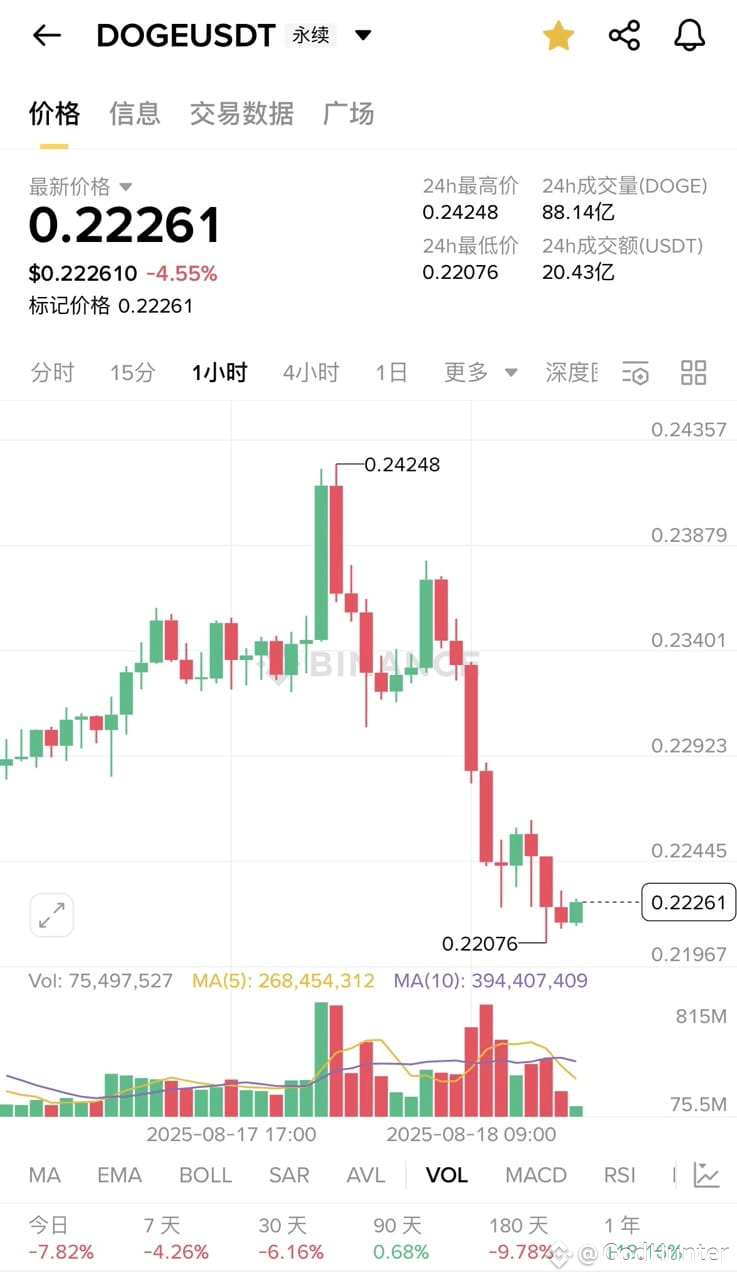Viewport: 737px width, 1280px height.
Task: Open the 更多 intervals dropdown
Action: click(481, 373)
